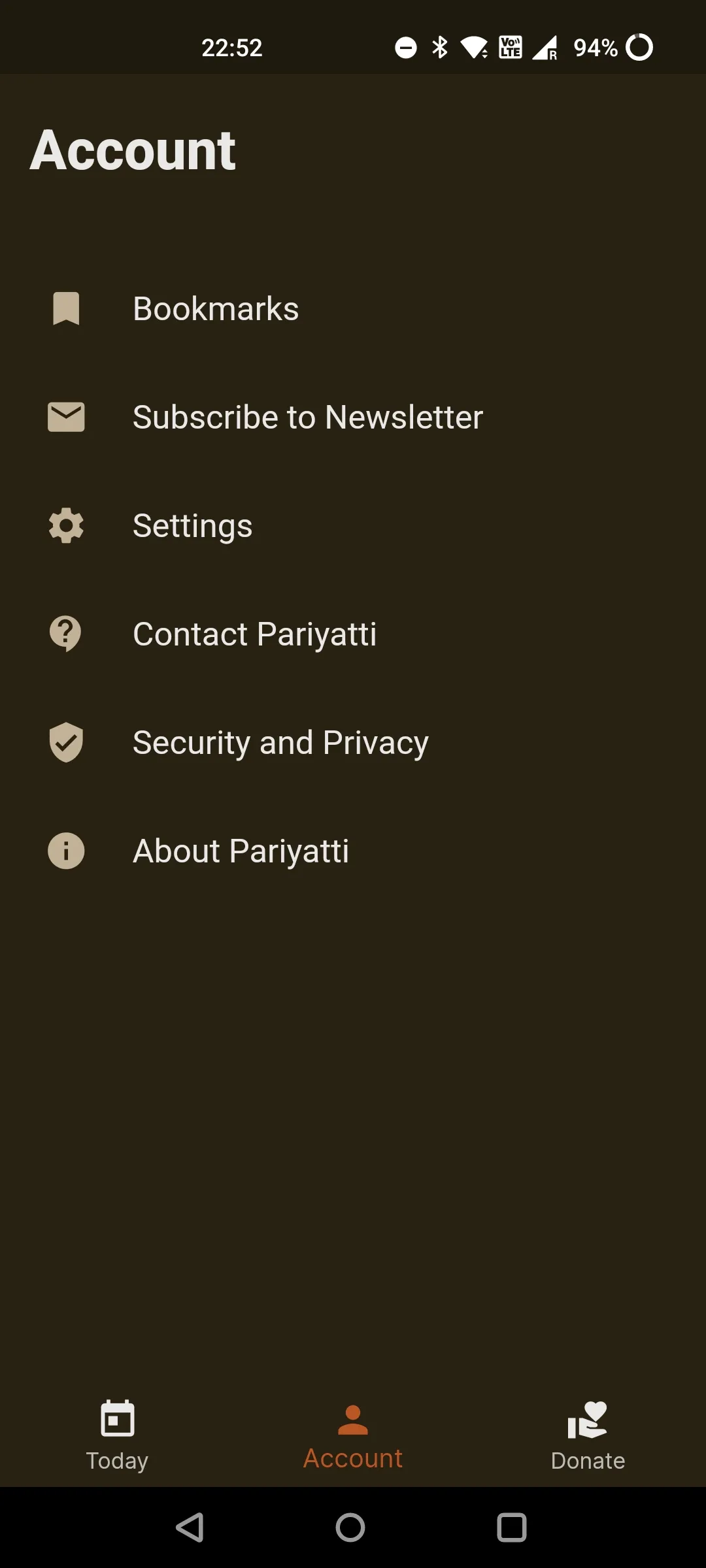Open Security and Privacy
Image resolution: width=706 pixels, height=1568 pixels.
280,742
